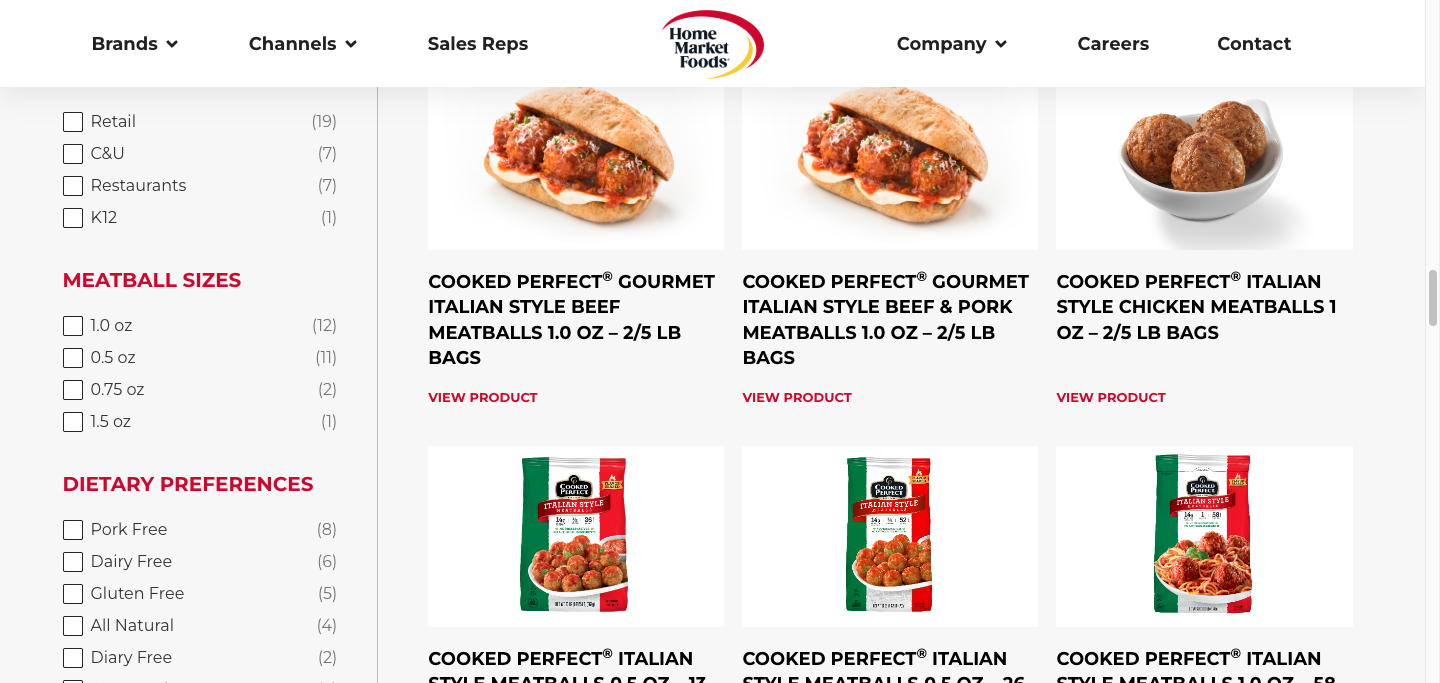Open the Sales Reps page
Viewport: 1440px width, 683px height.
click(477, 44)
